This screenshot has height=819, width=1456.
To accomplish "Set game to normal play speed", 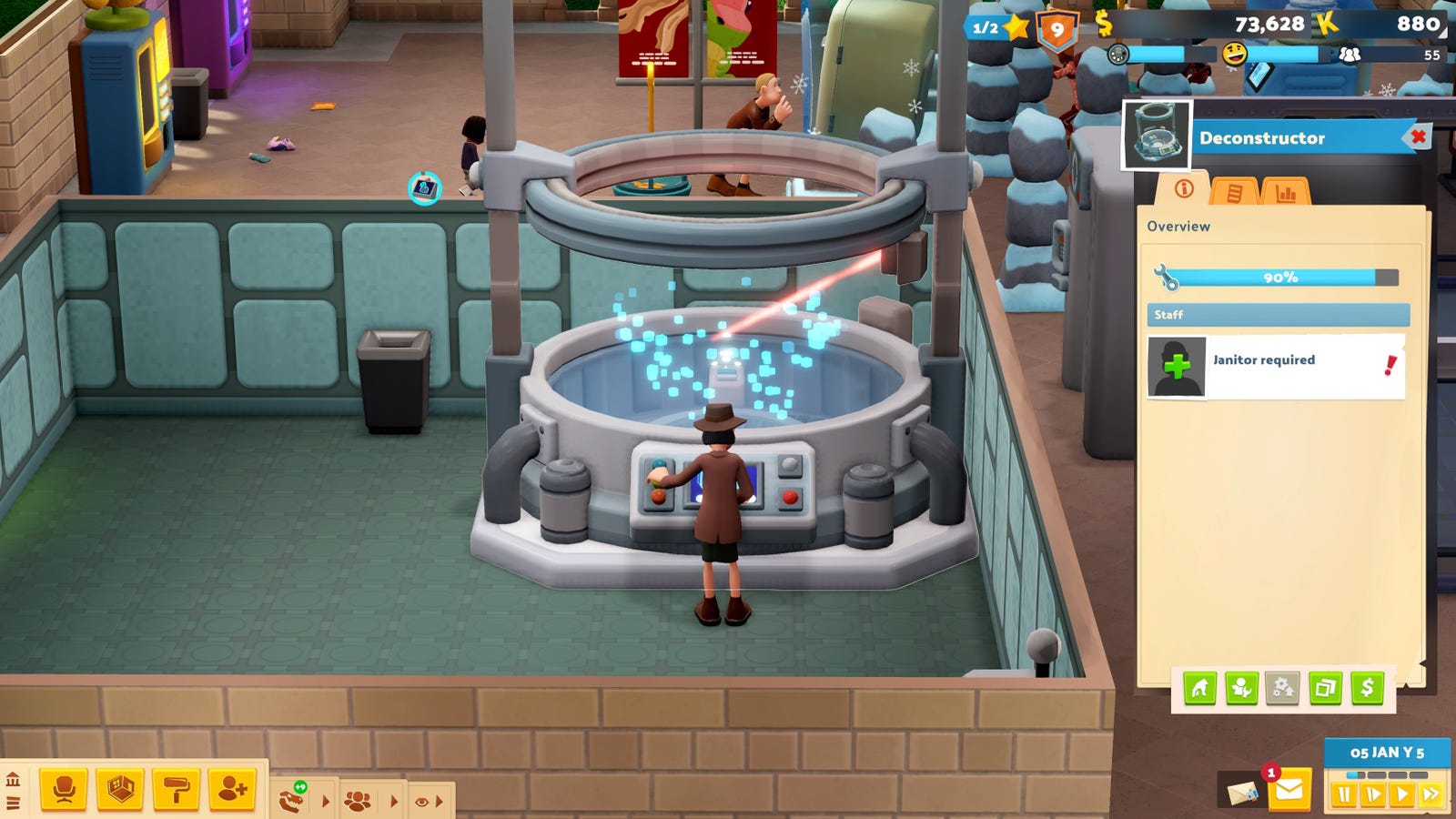I will coord(1402,794).
